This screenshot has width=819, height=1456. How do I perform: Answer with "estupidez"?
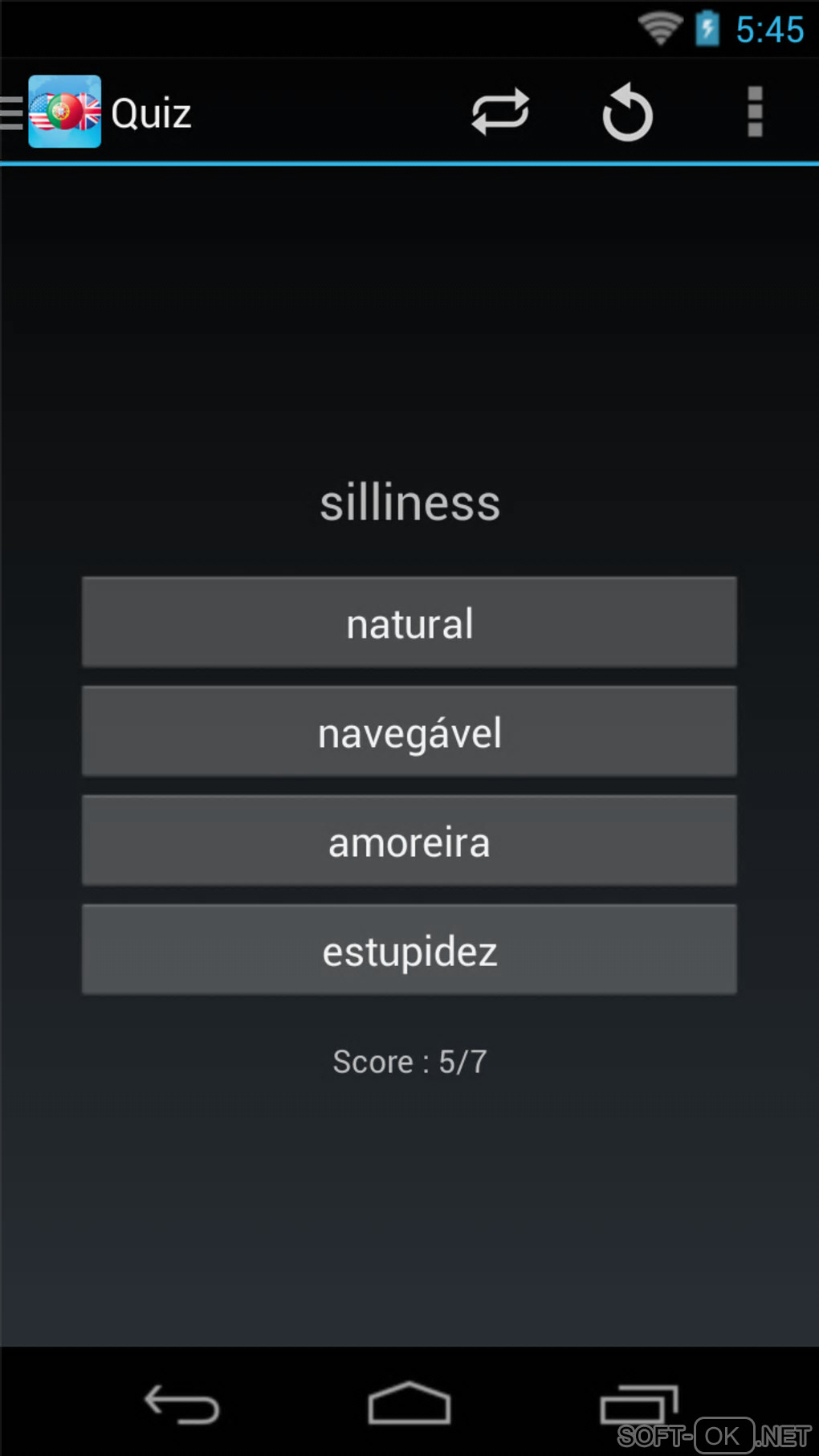tap(409, 950)
